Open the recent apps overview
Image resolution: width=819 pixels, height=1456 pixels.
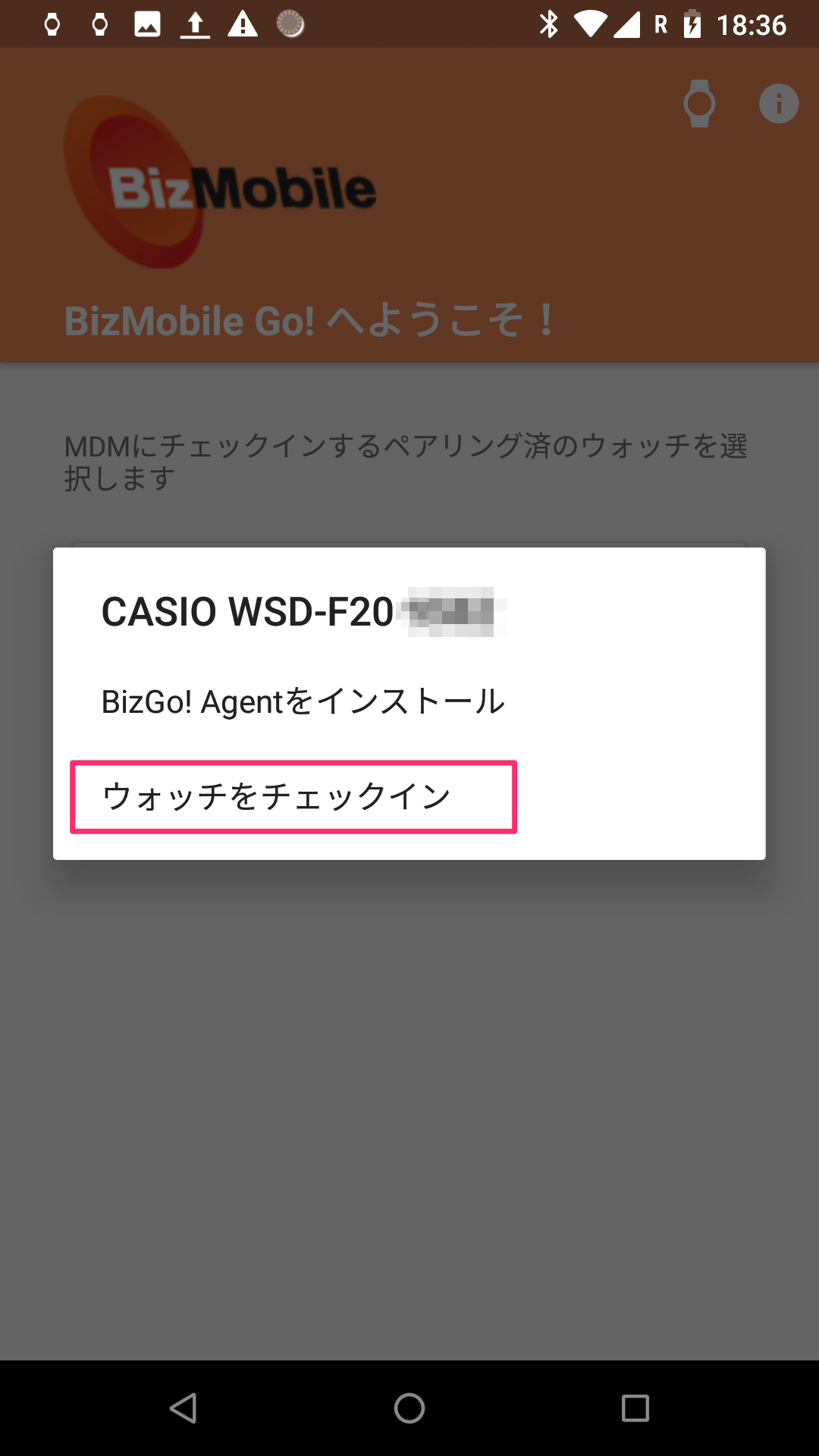(635, 1408)
